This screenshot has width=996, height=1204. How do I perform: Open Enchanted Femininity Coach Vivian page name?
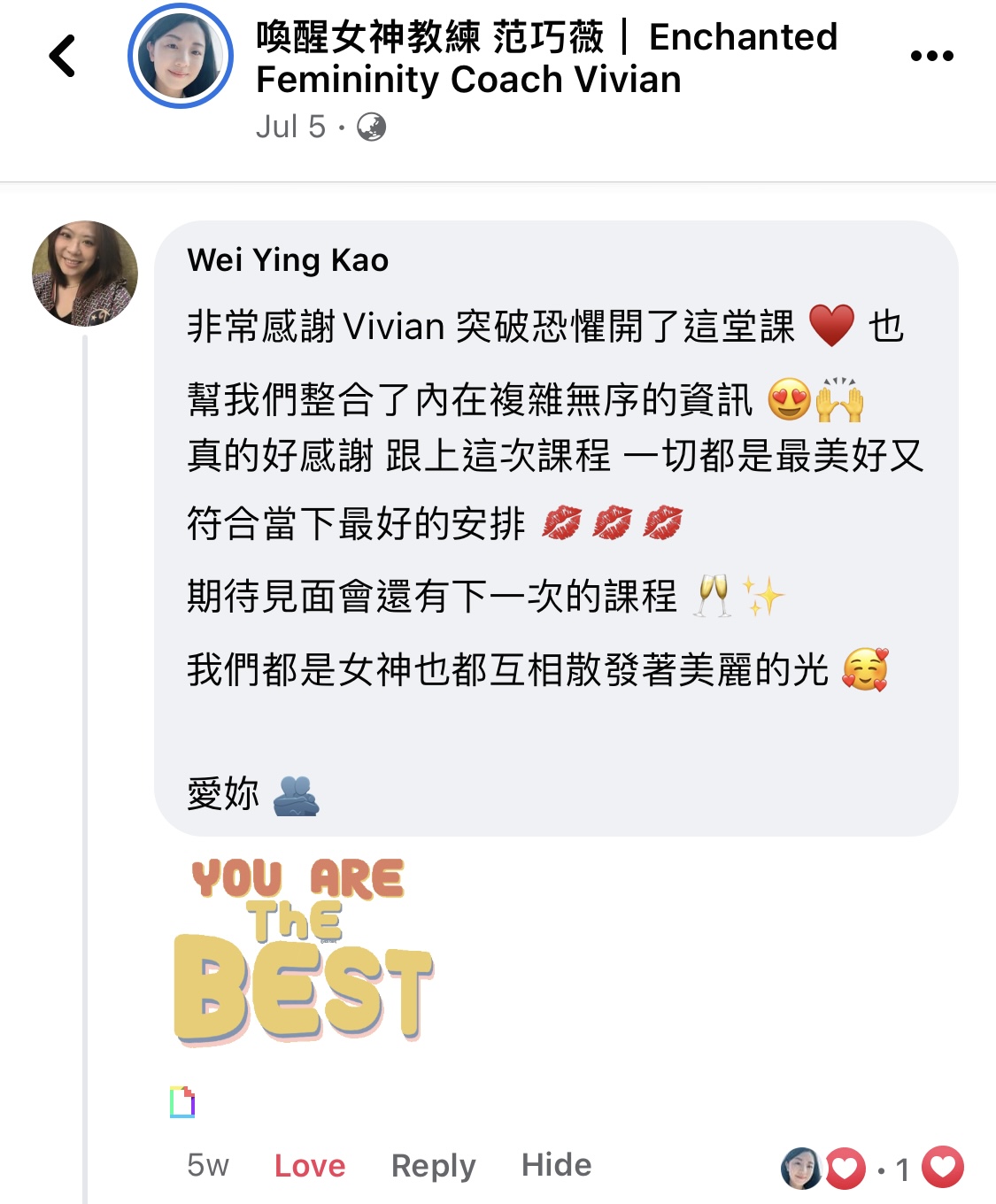tap(545, 58)
